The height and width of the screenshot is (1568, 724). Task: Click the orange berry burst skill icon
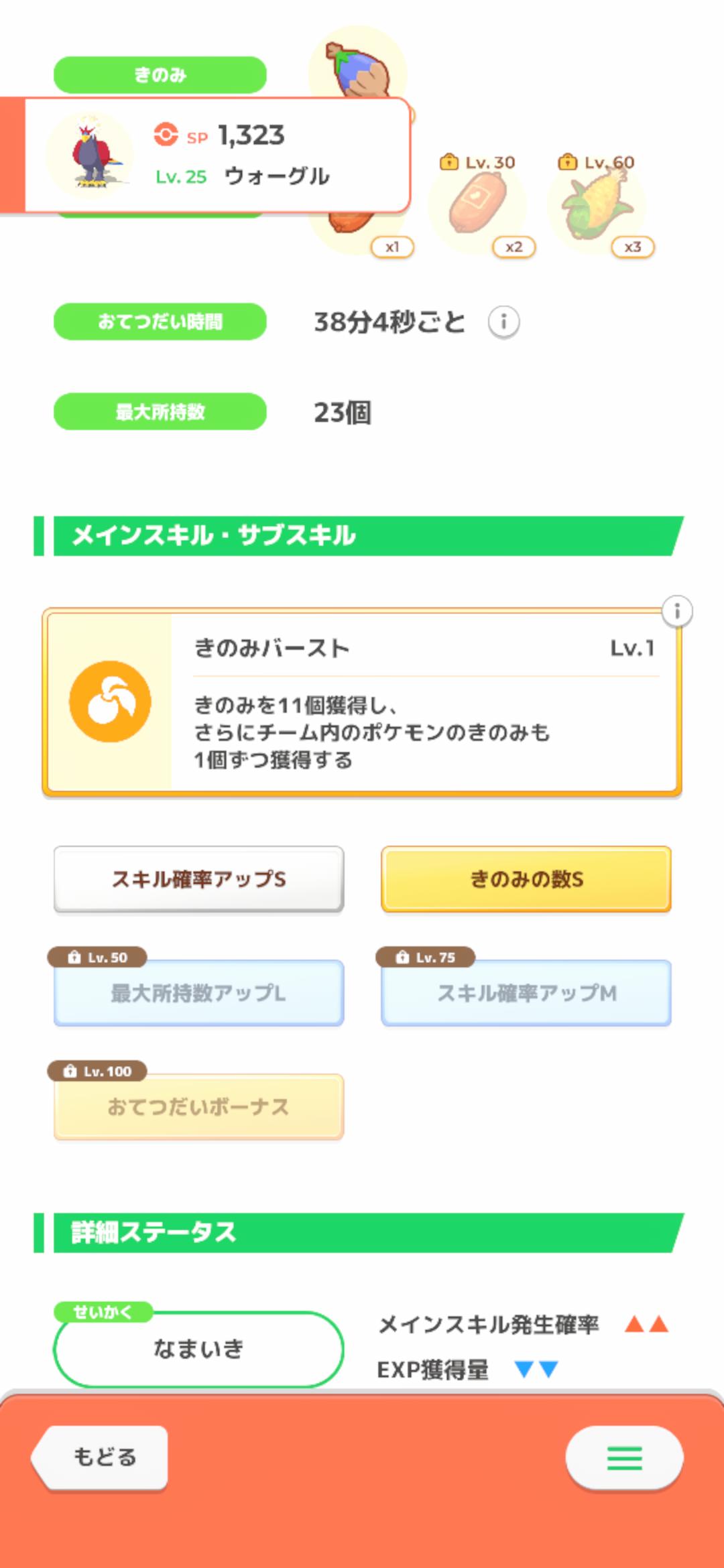point(109,702)
